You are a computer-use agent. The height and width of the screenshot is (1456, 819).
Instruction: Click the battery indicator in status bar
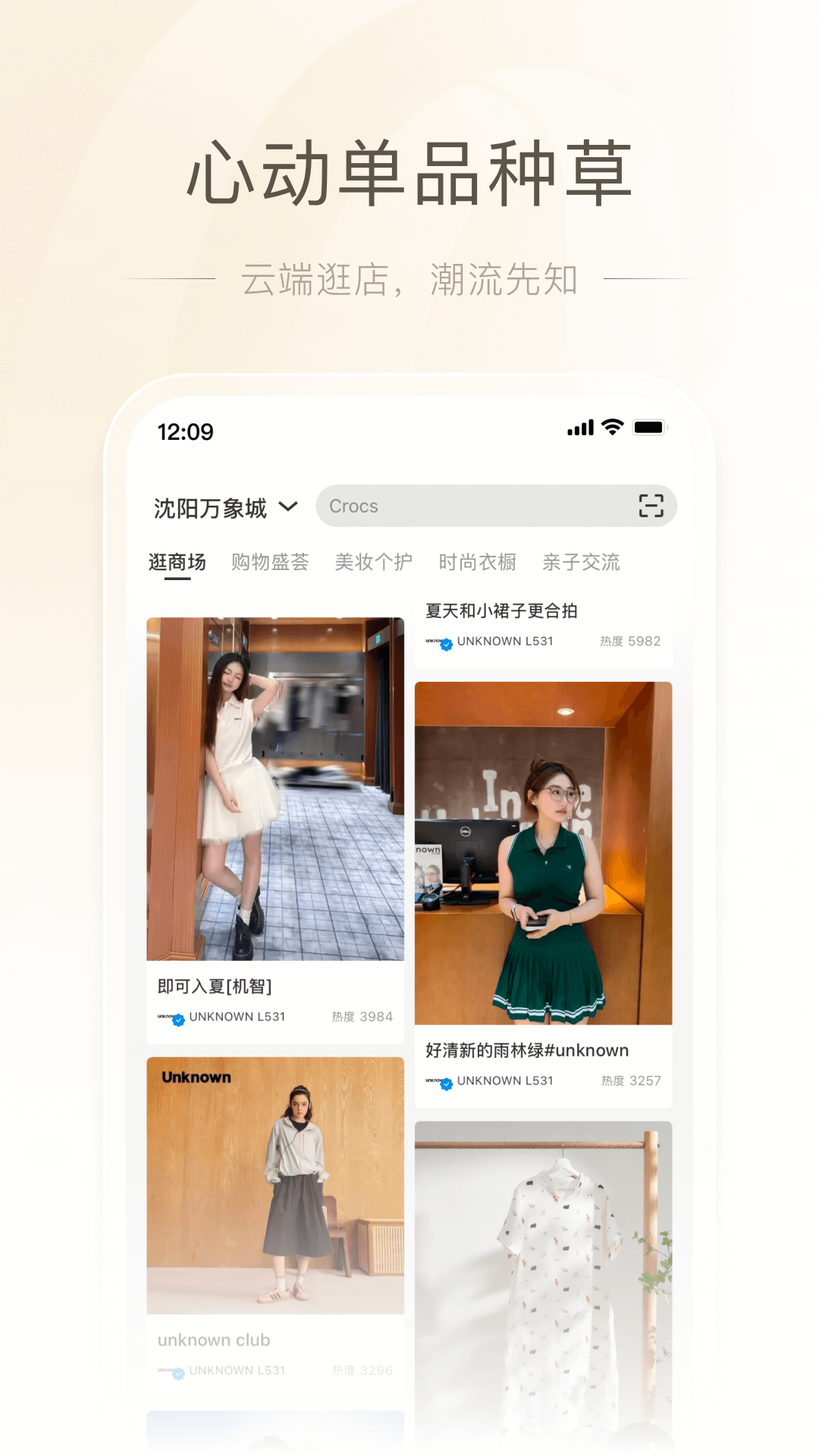[648, 429]
